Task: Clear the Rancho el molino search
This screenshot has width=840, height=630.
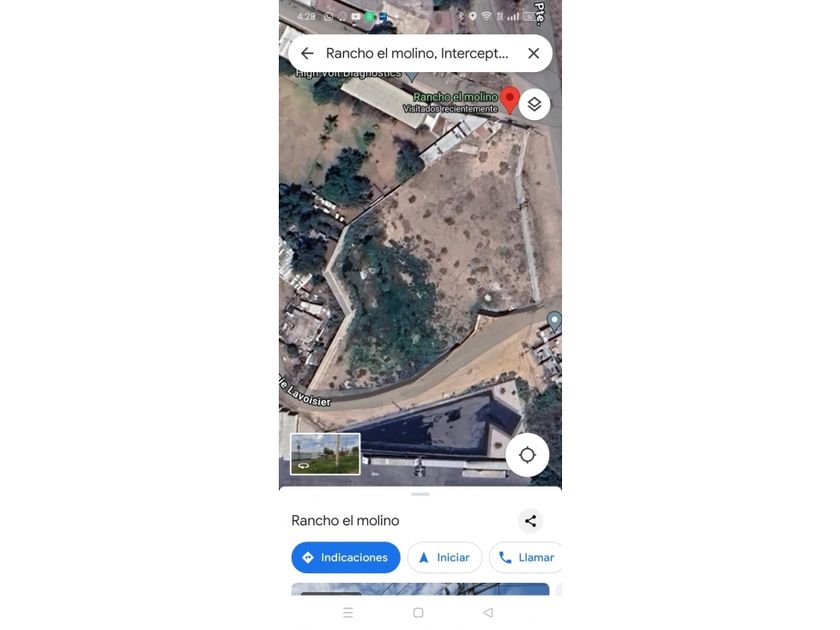Action: [534, 54]
